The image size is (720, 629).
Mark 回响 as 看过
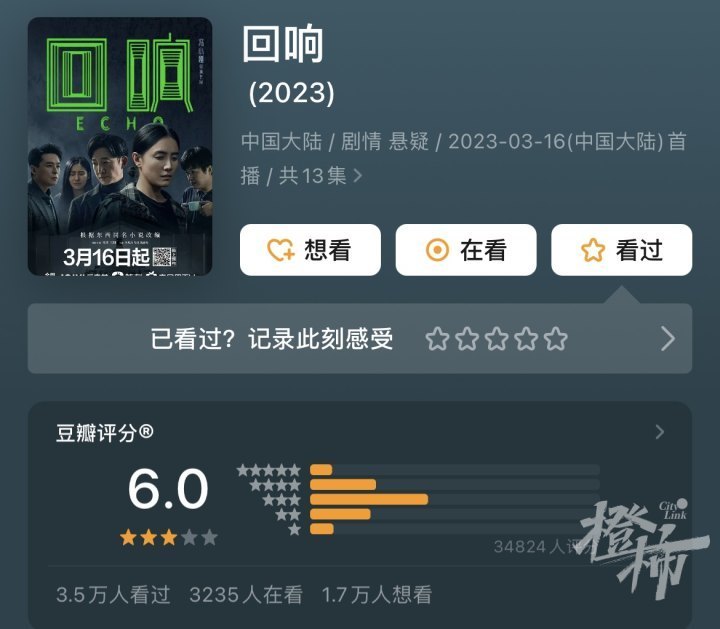click(x=621, y=250)
